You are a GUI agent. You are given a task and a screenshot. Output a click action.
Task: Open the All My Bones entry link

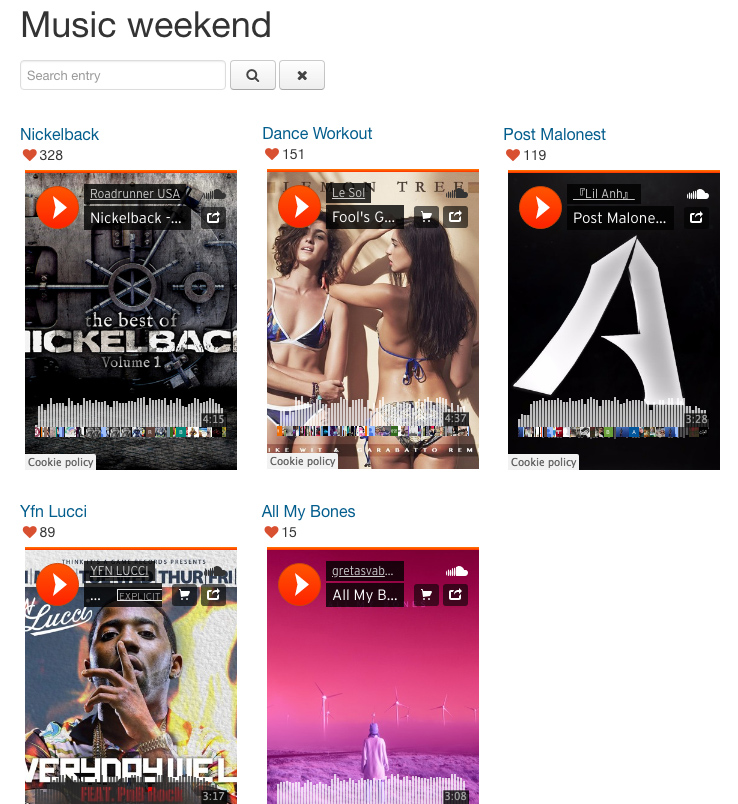click(308, 511)
